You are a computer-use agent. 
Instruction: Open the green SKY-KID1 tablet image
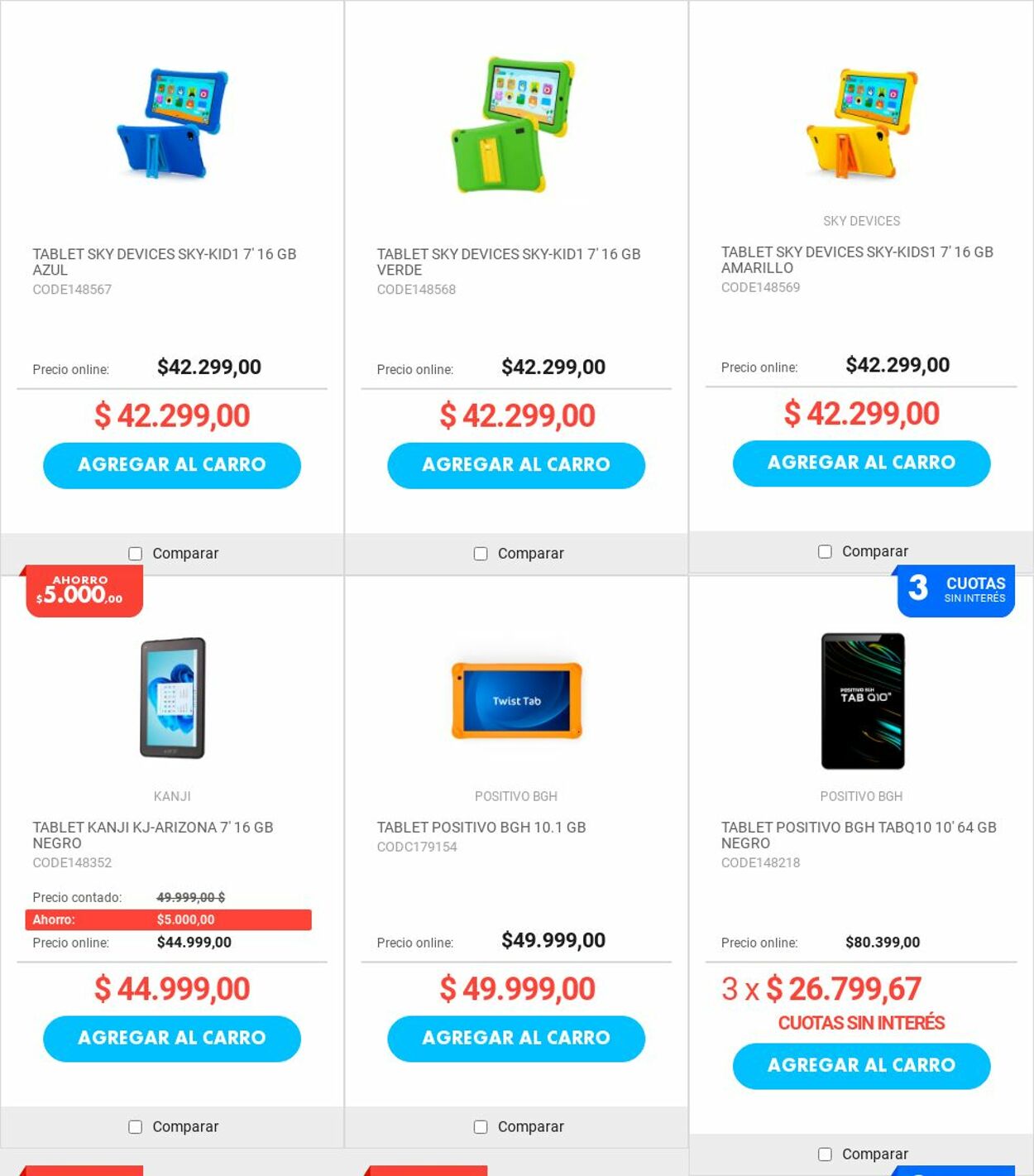point(513,124)
